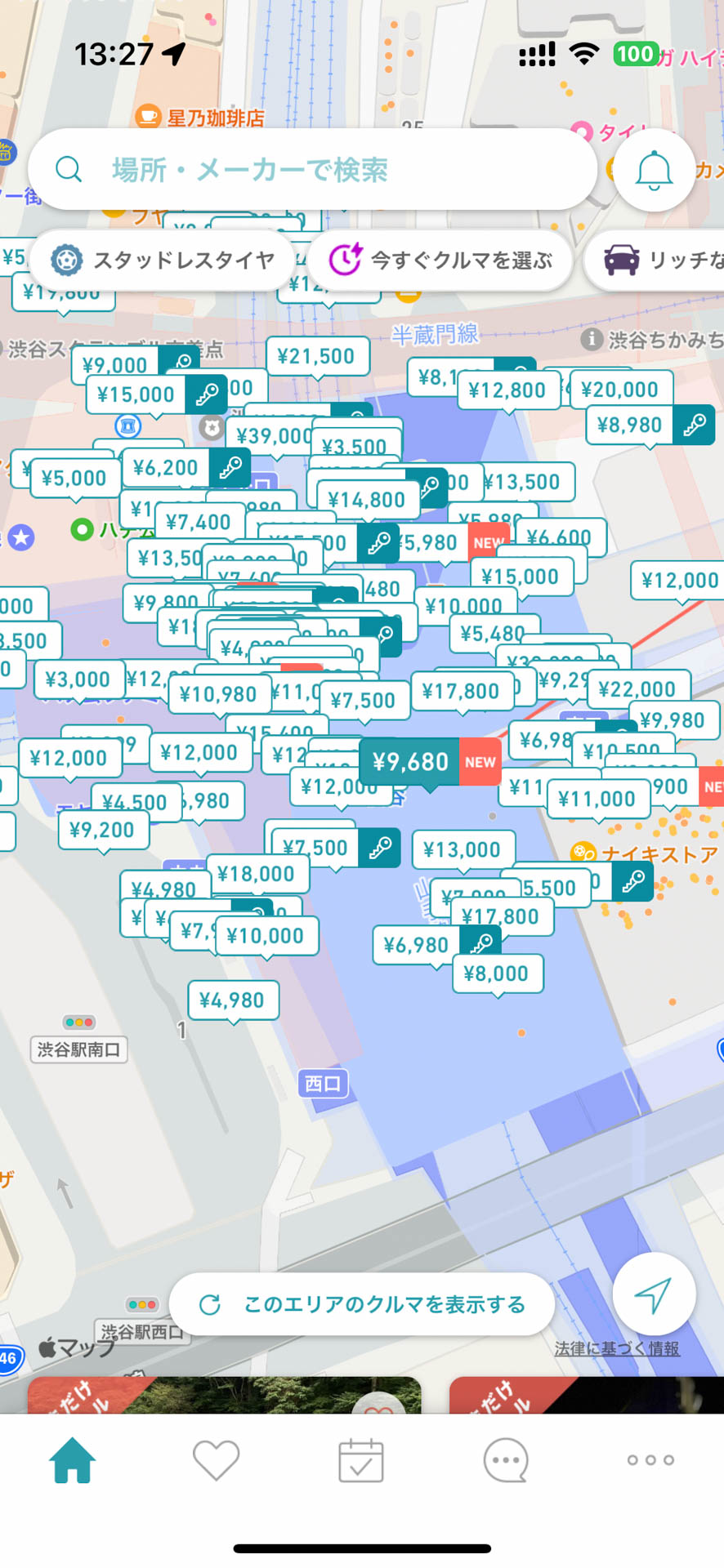
Task: Select the 渋谷駅南口 map label
Action: coord(78,1050)
